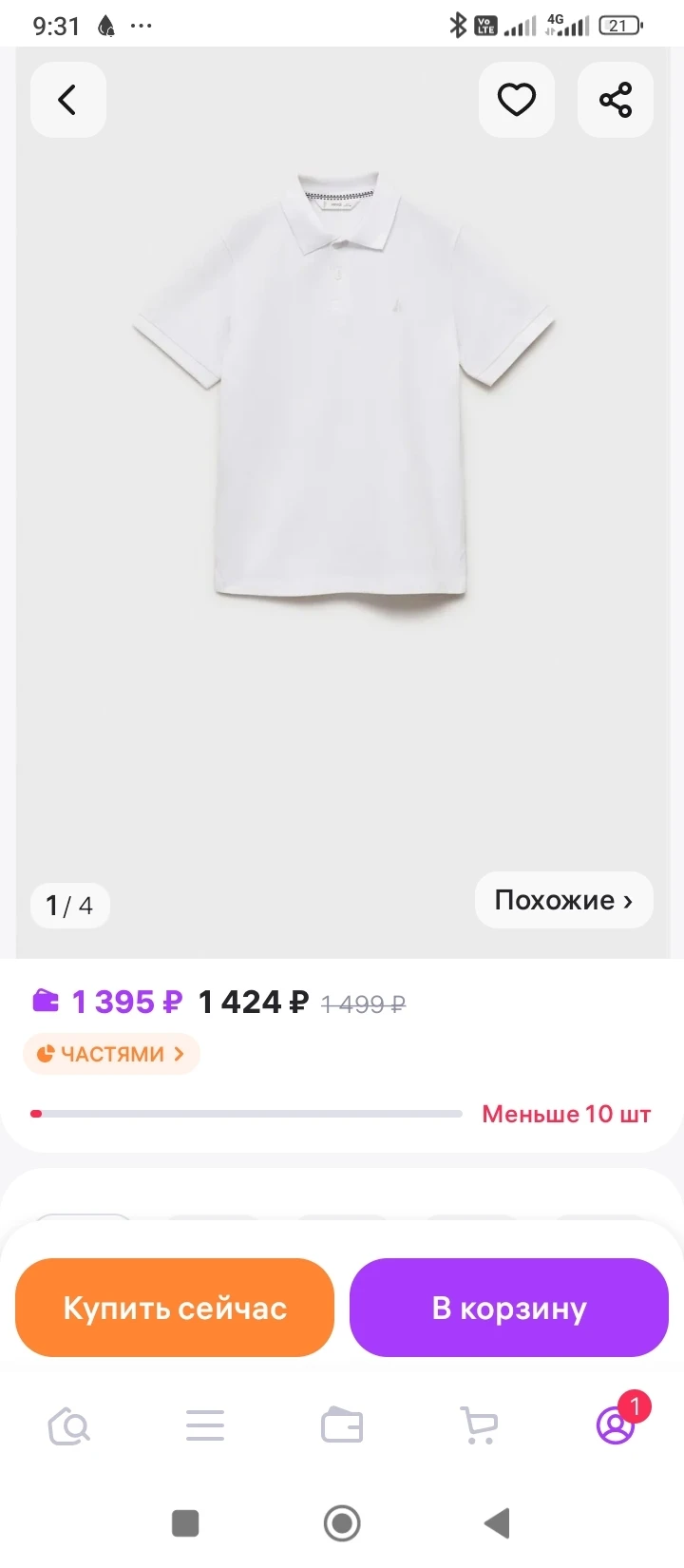Tap the system back triangle
This screenshot has height=1568, width=684.
497,1523
